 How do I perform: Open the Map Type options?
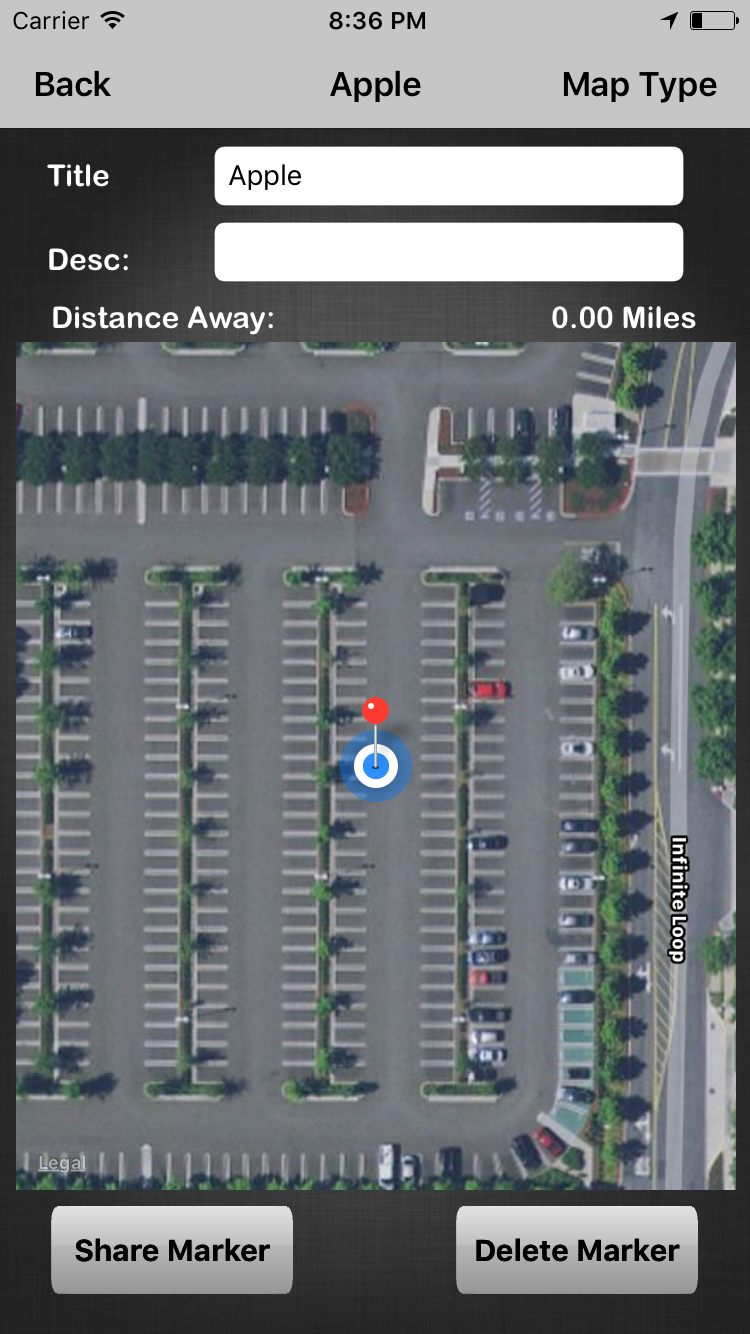639,85
